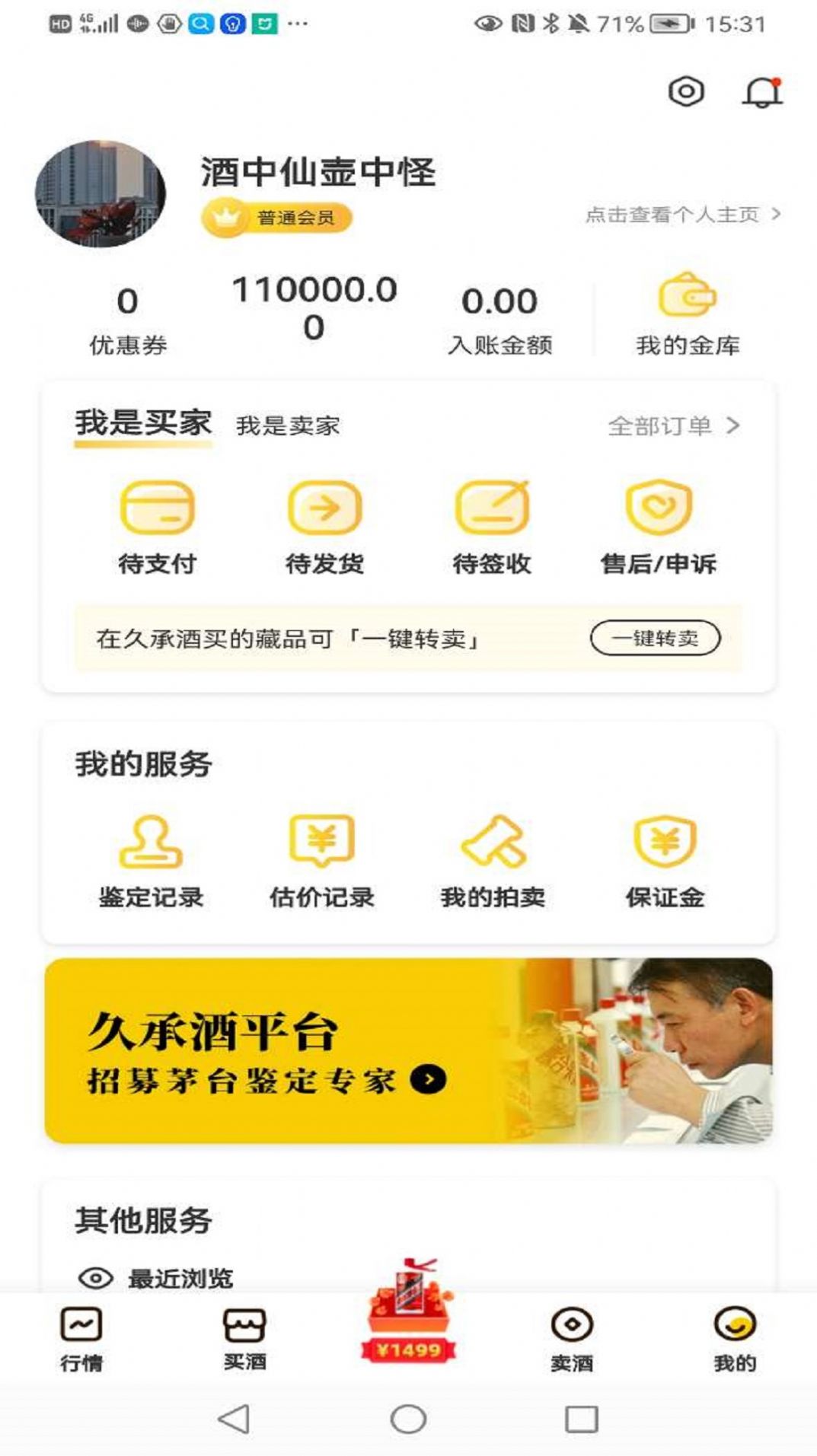Viewport: 817px width, 1456px height.
Task: Open the notifications bell
Action: pyautogui.click(x=762, y=93)
